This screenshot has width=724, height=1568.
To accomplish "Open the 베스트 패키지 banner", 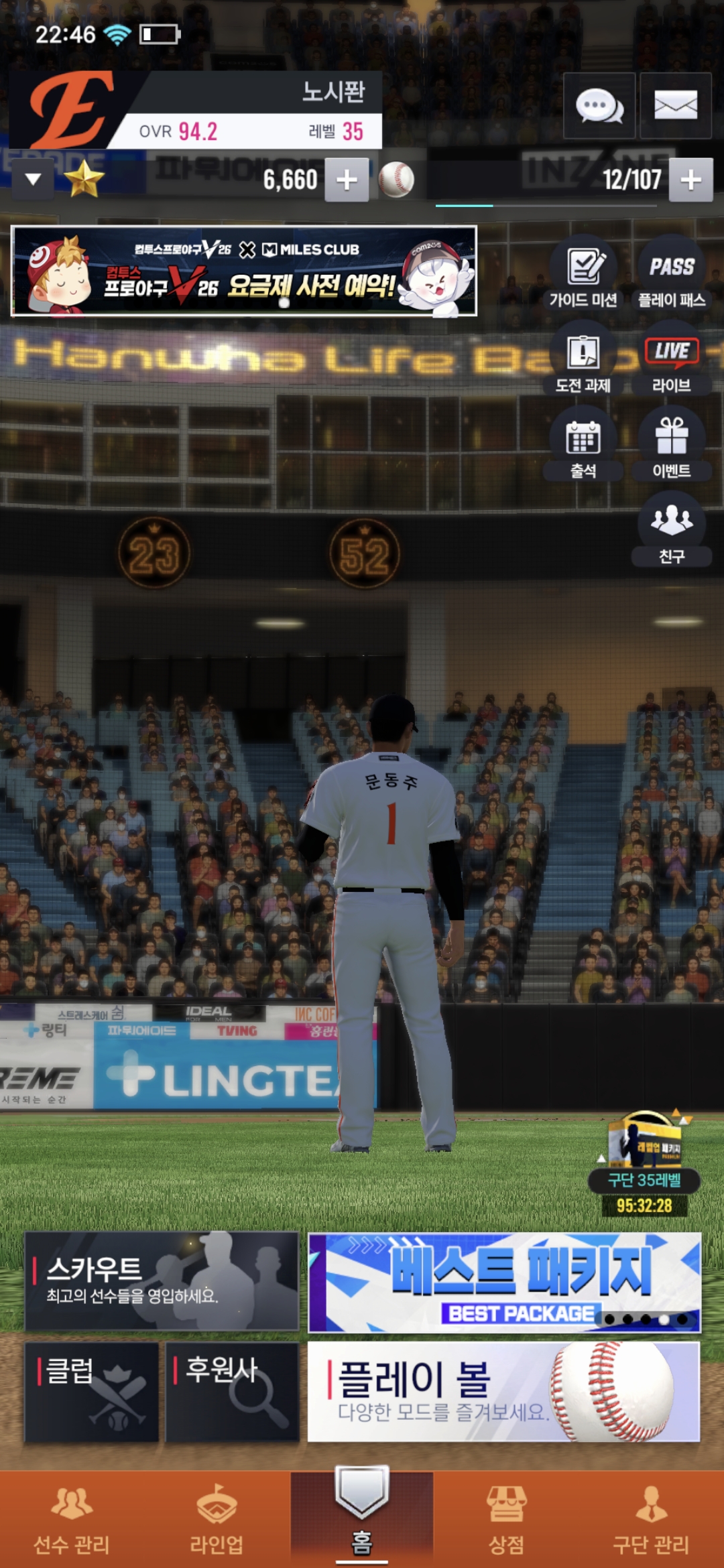I will click(504, 1283).
